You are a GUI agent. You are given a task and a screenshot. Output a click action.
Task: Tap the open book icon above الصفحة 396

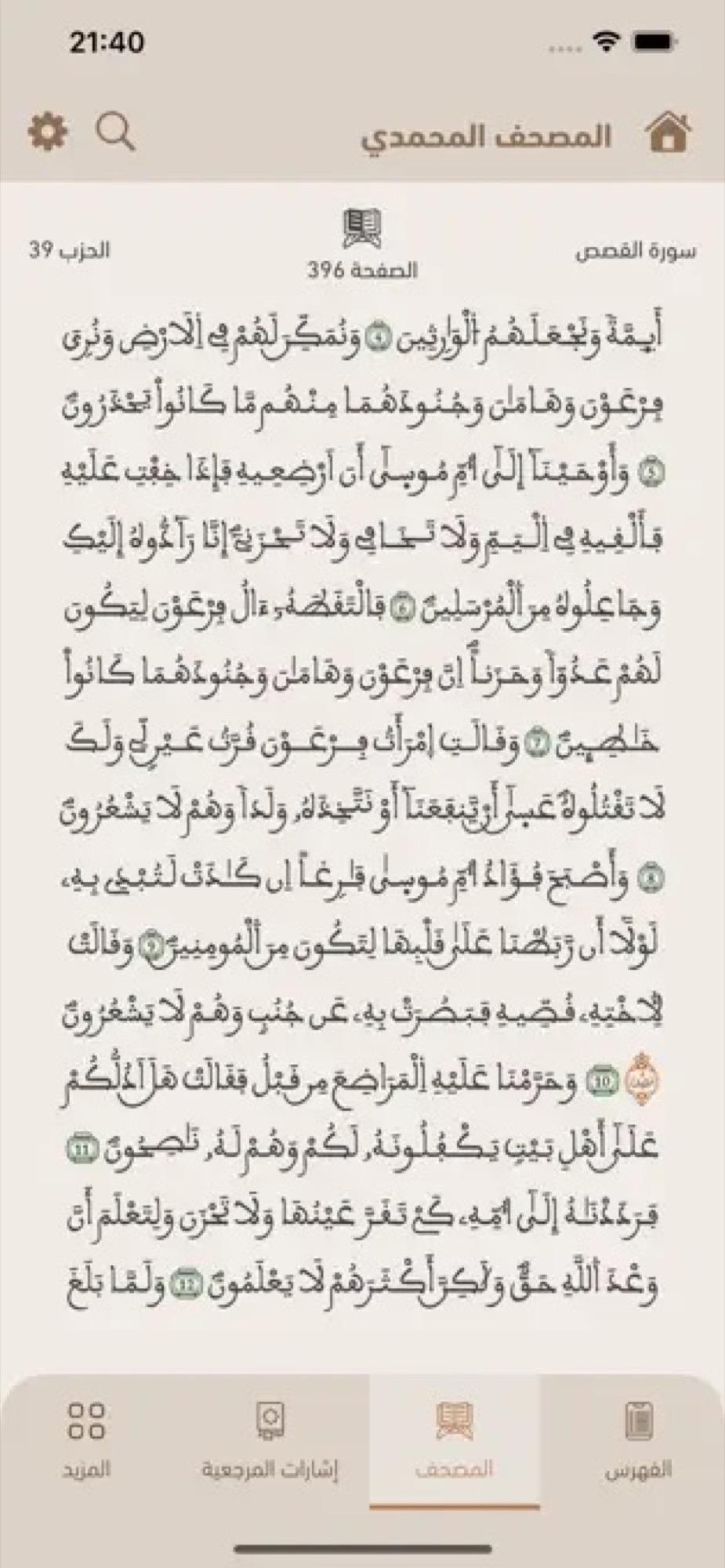[363, 228]
